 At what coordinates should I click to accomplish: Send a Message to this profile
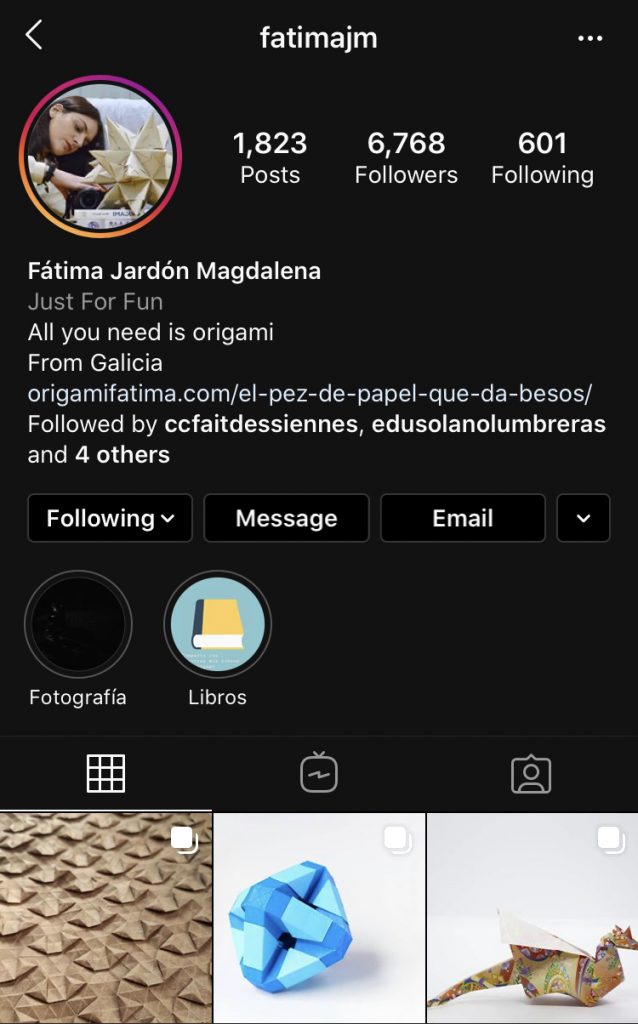click(286, 518)
